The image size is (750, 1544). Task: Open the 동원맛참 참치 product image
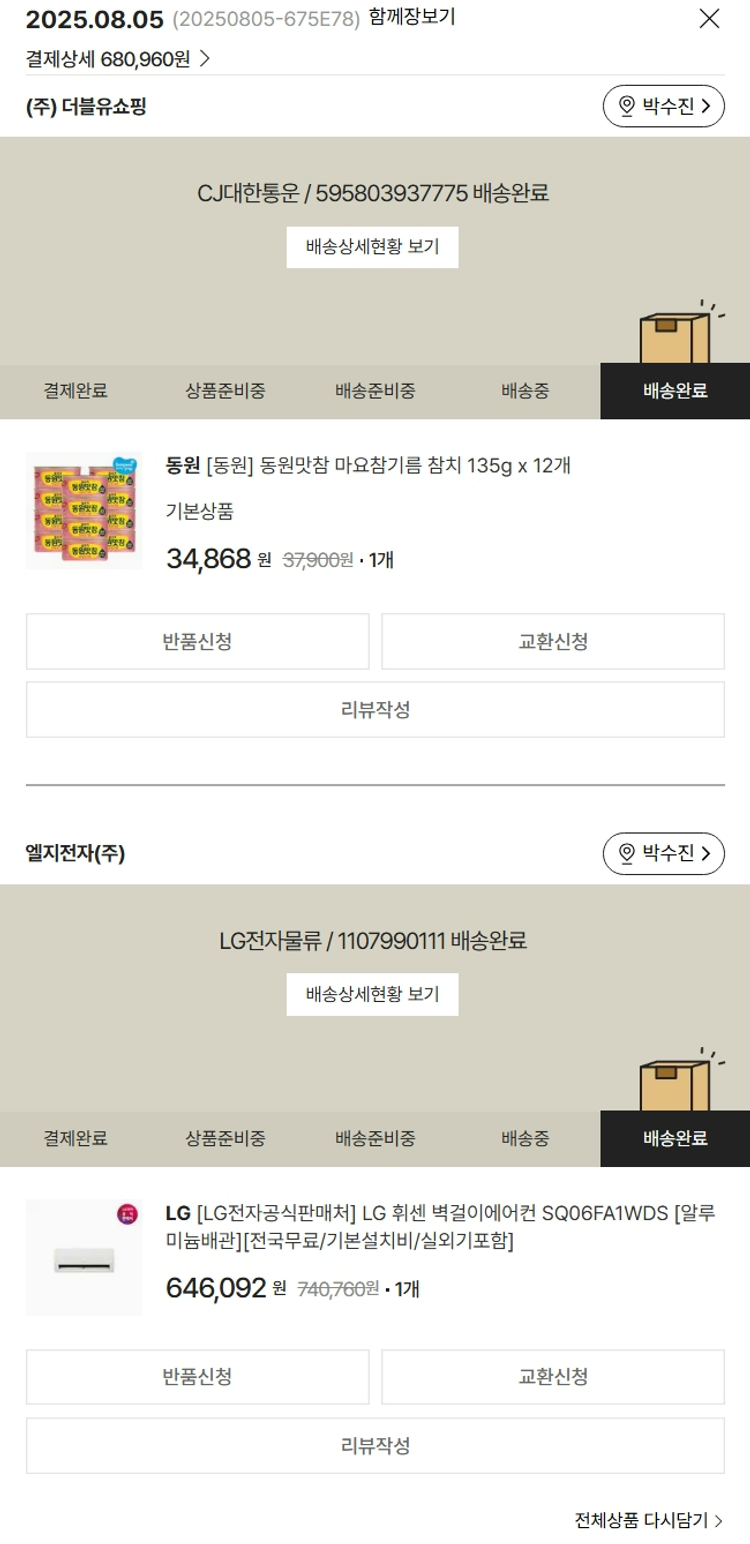(x=84, y=511)
